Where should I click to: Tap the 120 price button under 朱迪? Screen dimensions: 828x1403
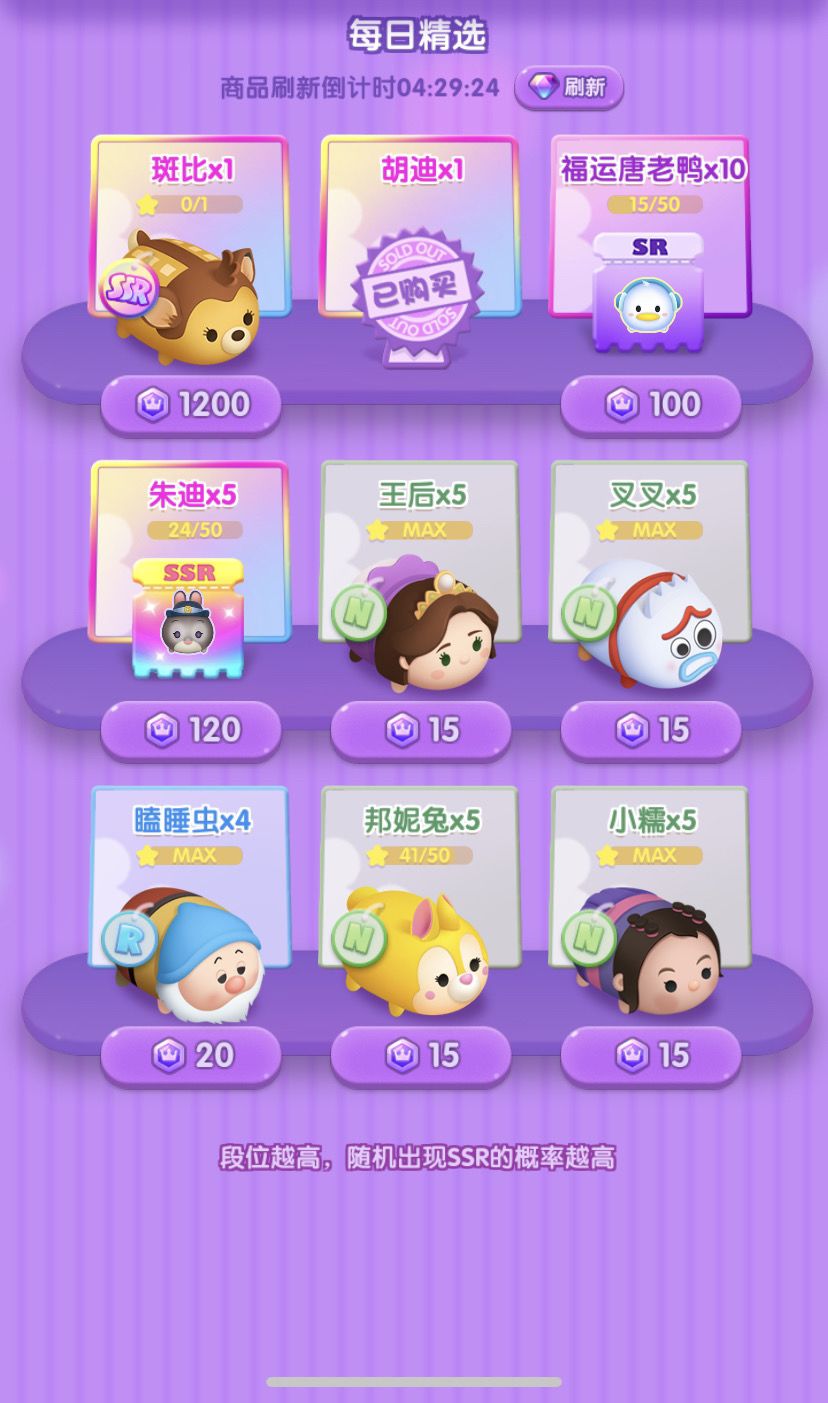[x=190, y=730]
